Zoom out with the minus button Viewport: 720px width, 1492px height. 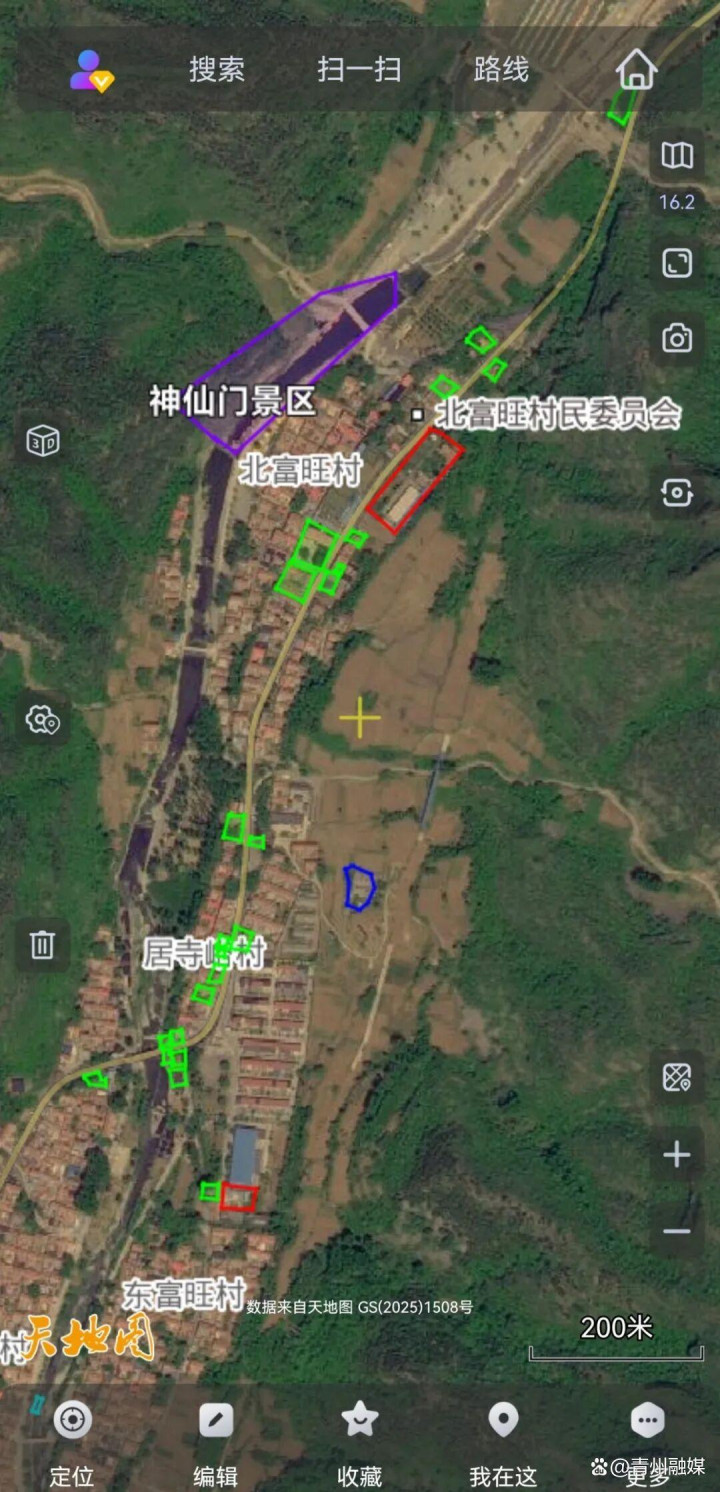tap(677, 1231)
